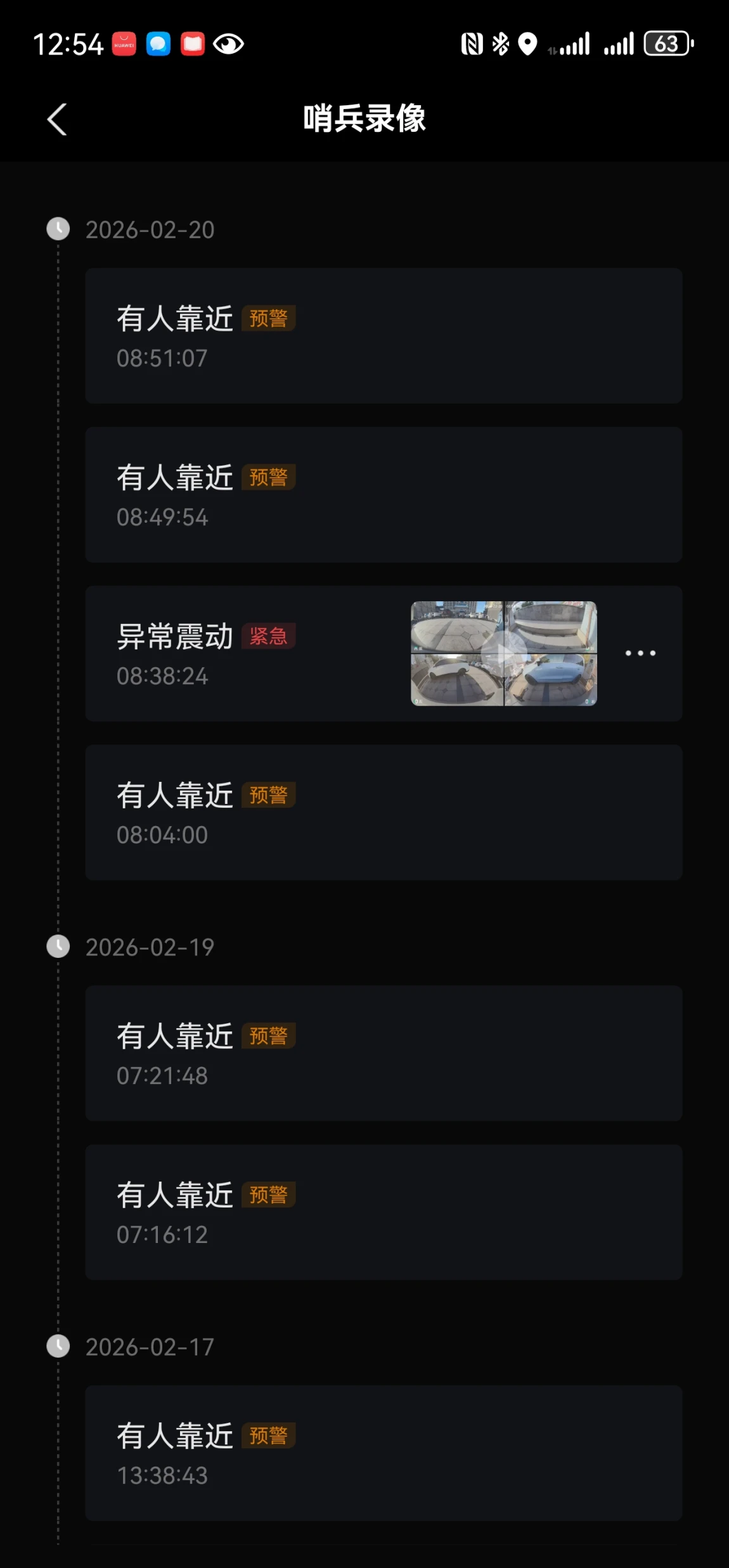Open the 有人靠近 record at 08:51:07
This screenshot has width=729, height=1568.
383,336
